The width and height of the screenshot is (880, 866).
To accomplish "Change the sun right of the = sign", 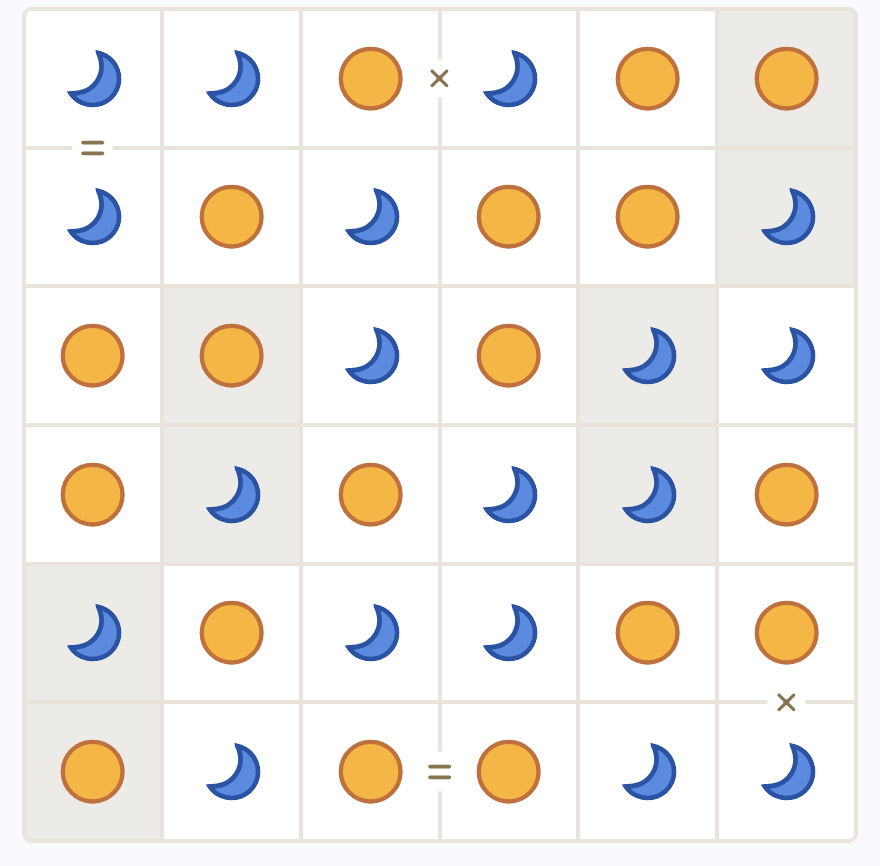I will click(x=509, y=771).
